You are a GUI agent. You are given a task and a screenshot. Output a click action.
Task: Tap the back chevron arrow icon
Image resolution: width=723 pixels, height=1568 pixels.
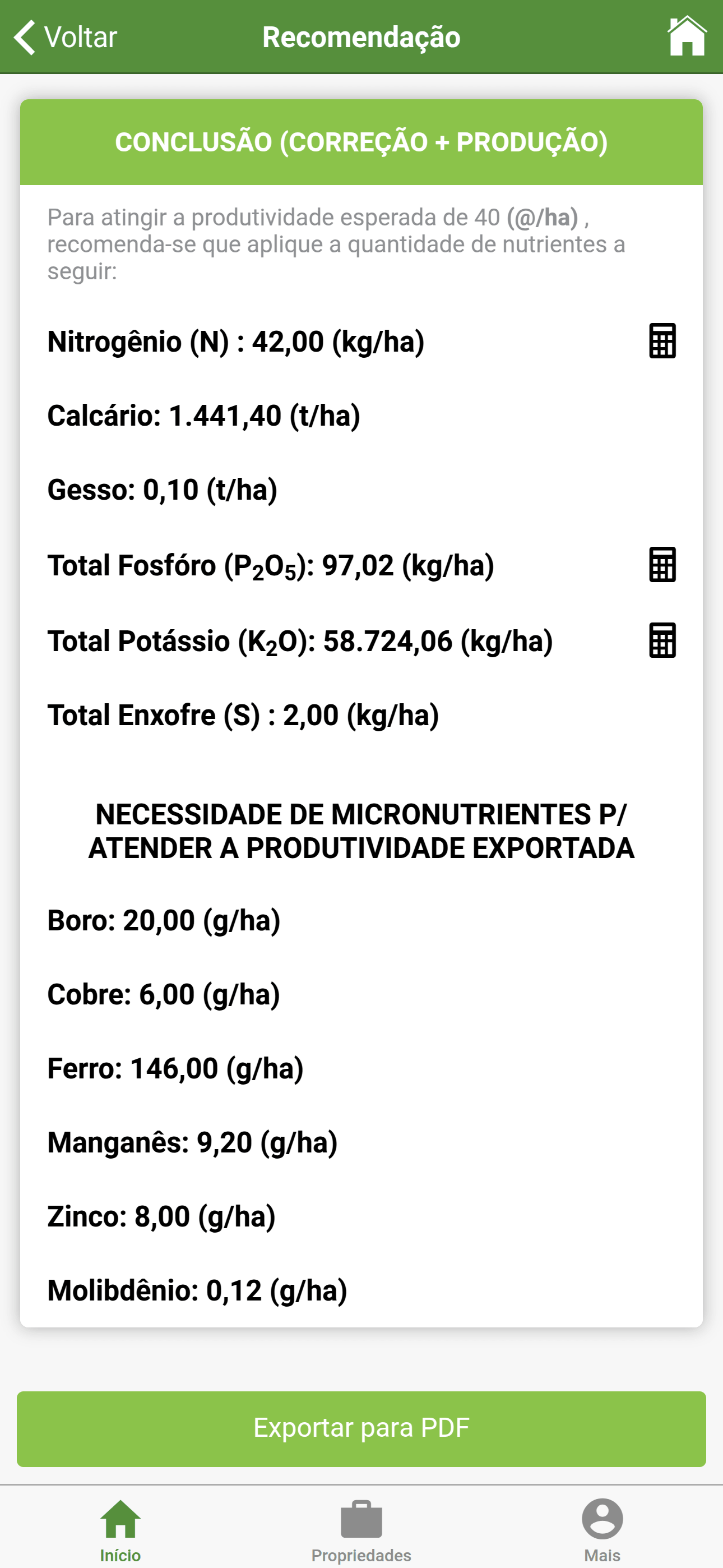coord(24,36)
